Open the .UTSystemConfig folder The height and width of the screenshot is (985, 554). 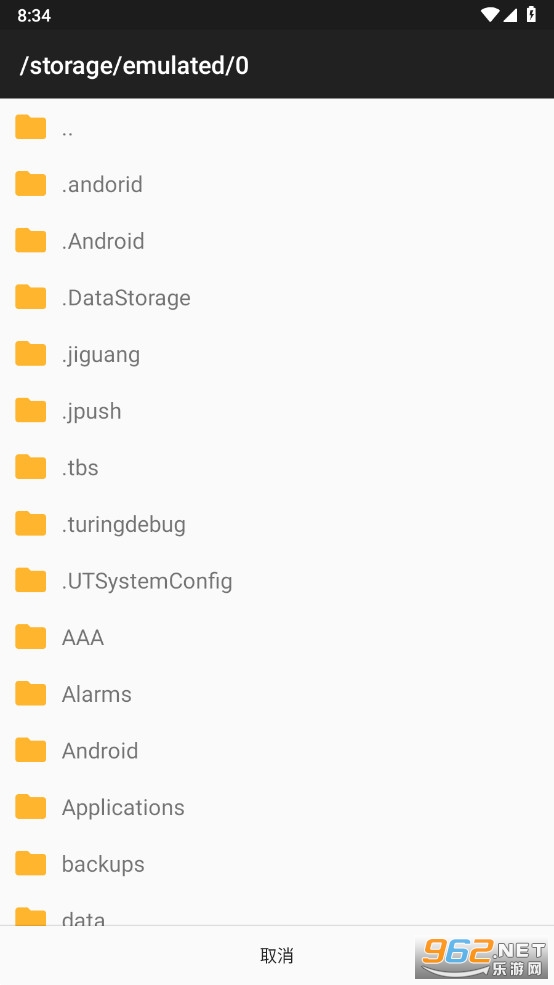pos(277,580)
